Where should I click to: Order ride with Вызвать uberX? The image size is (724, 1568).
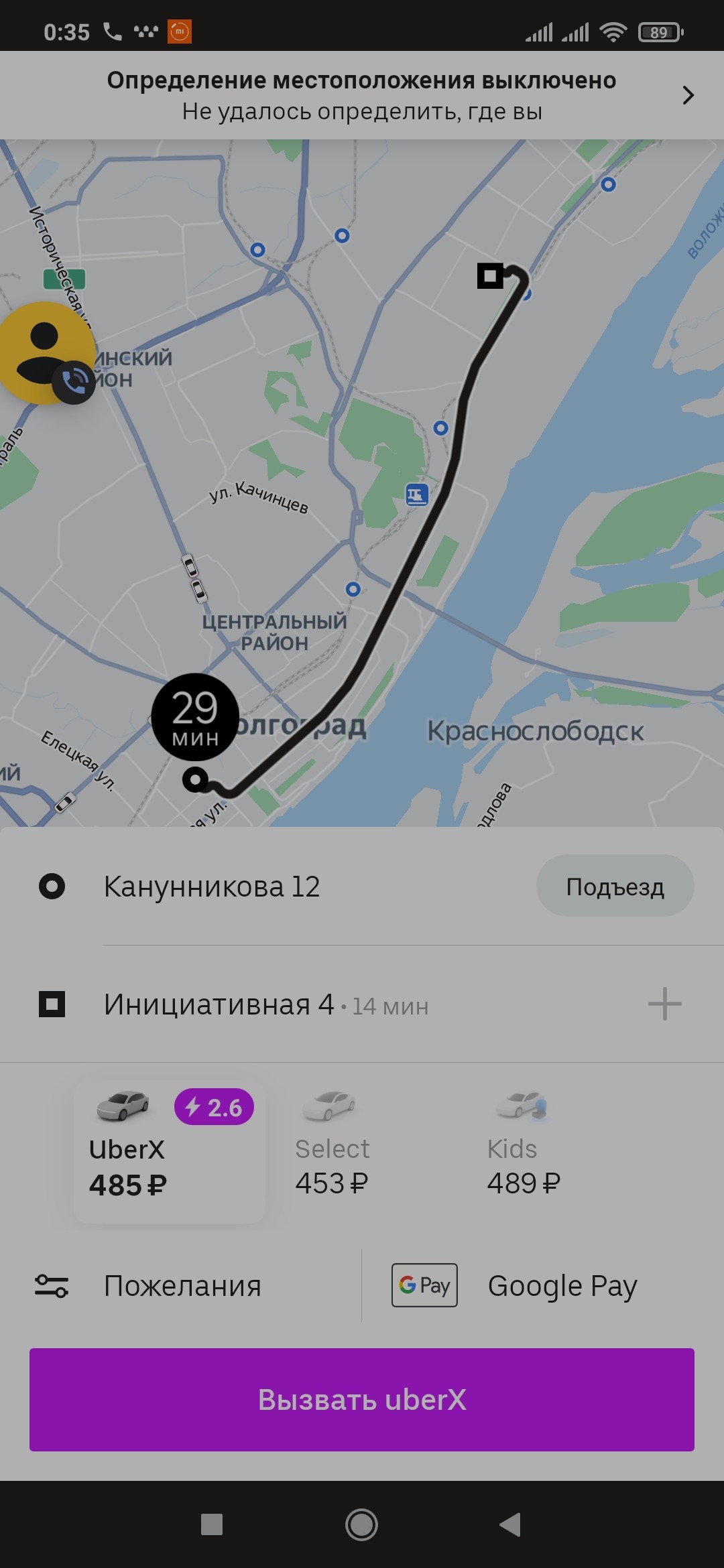click(x=362, y=1399)
